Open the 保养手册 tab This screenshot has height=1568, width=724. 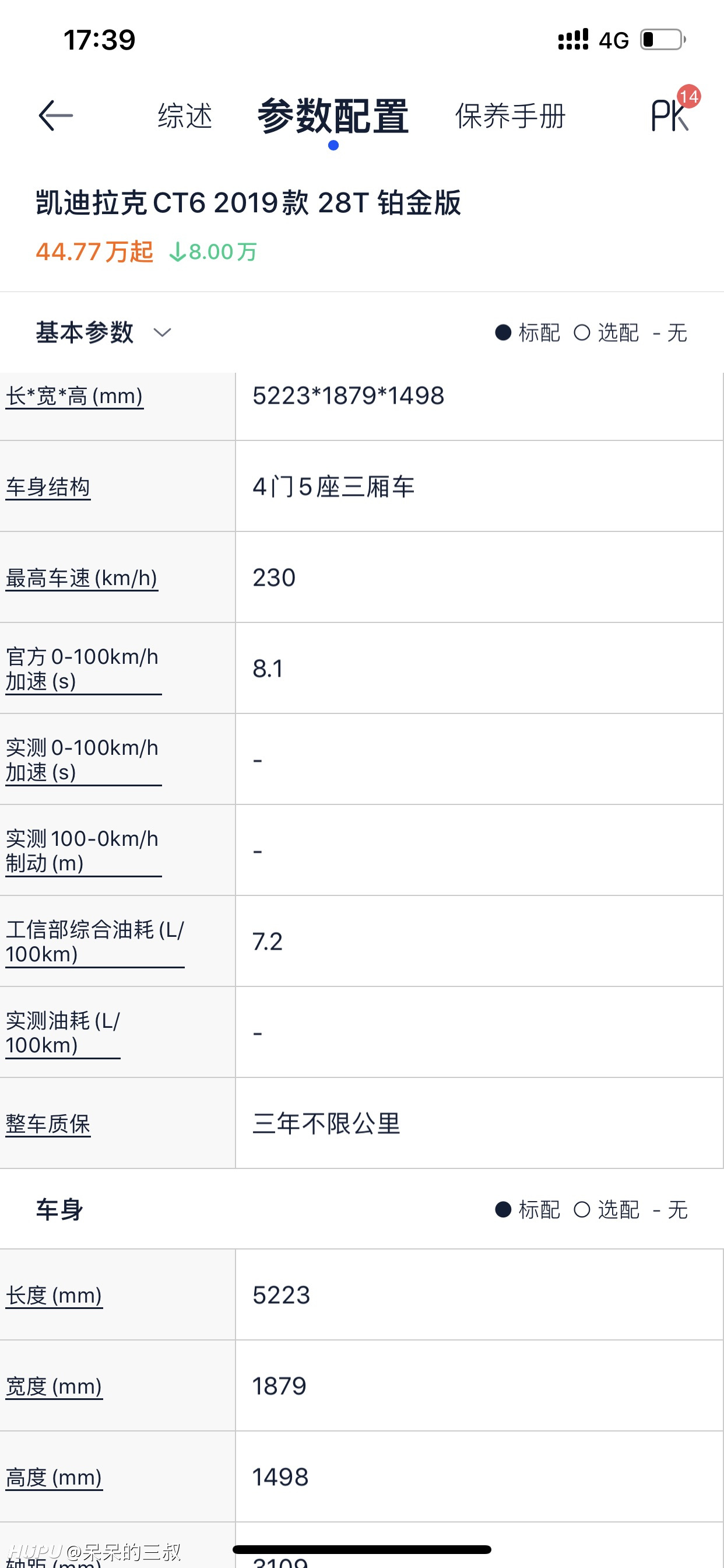[510, 116]
